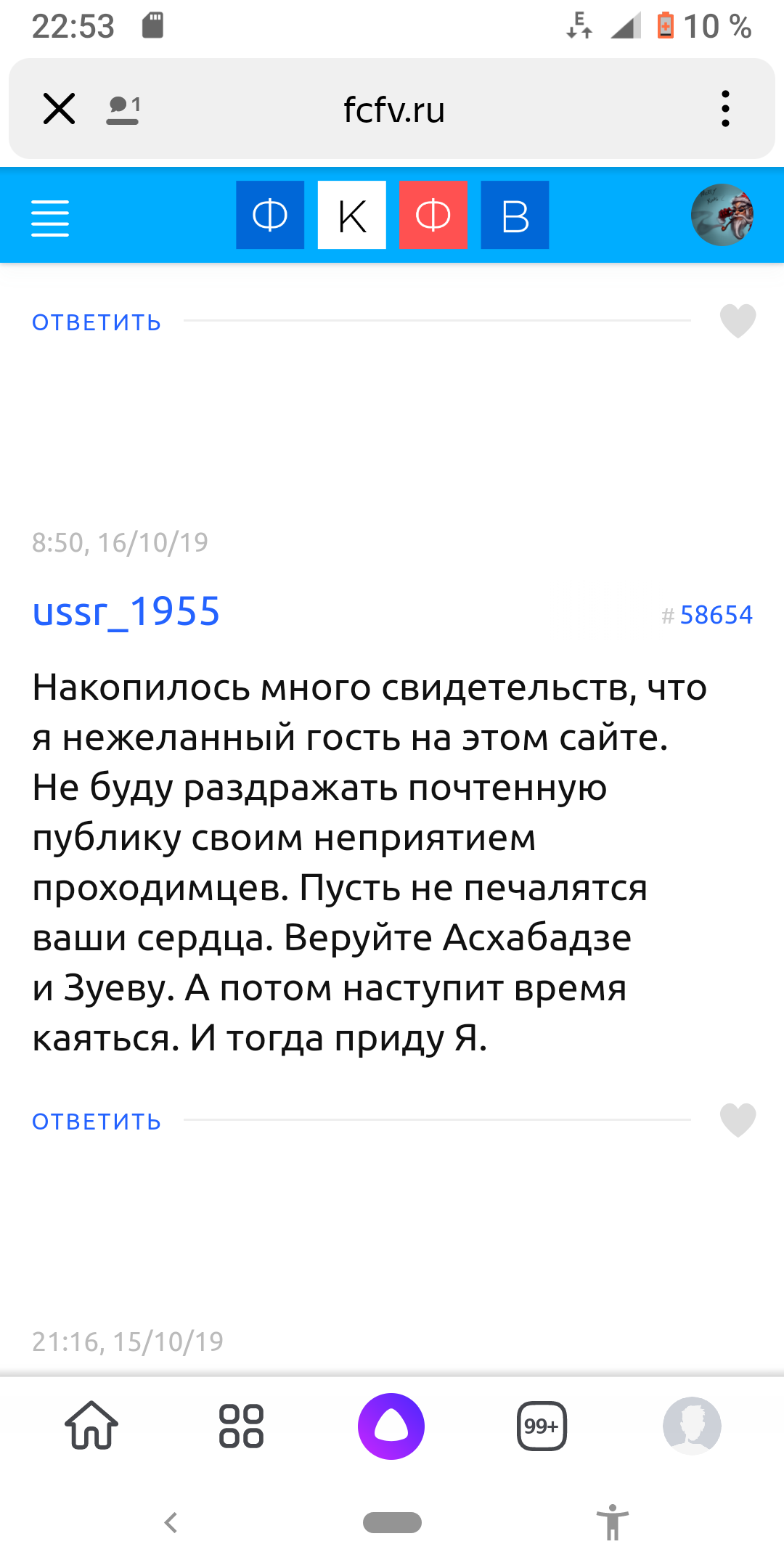Go back using system navigation arrow
The height and width of the screenshot is (1568, 784).
coord(171,1522)
